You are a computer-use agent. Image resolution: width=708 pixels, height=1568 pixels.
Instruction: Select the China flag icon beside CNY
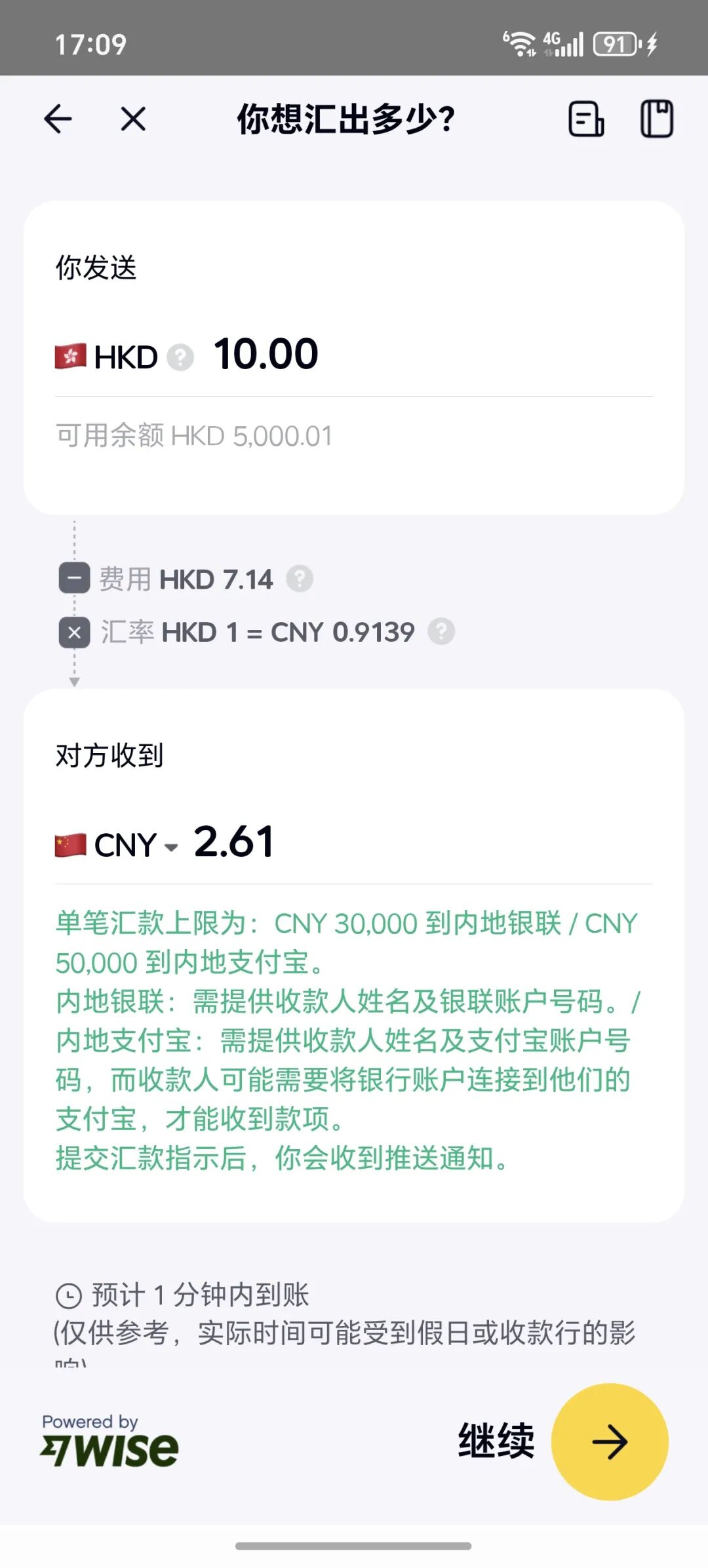(70, 844)
